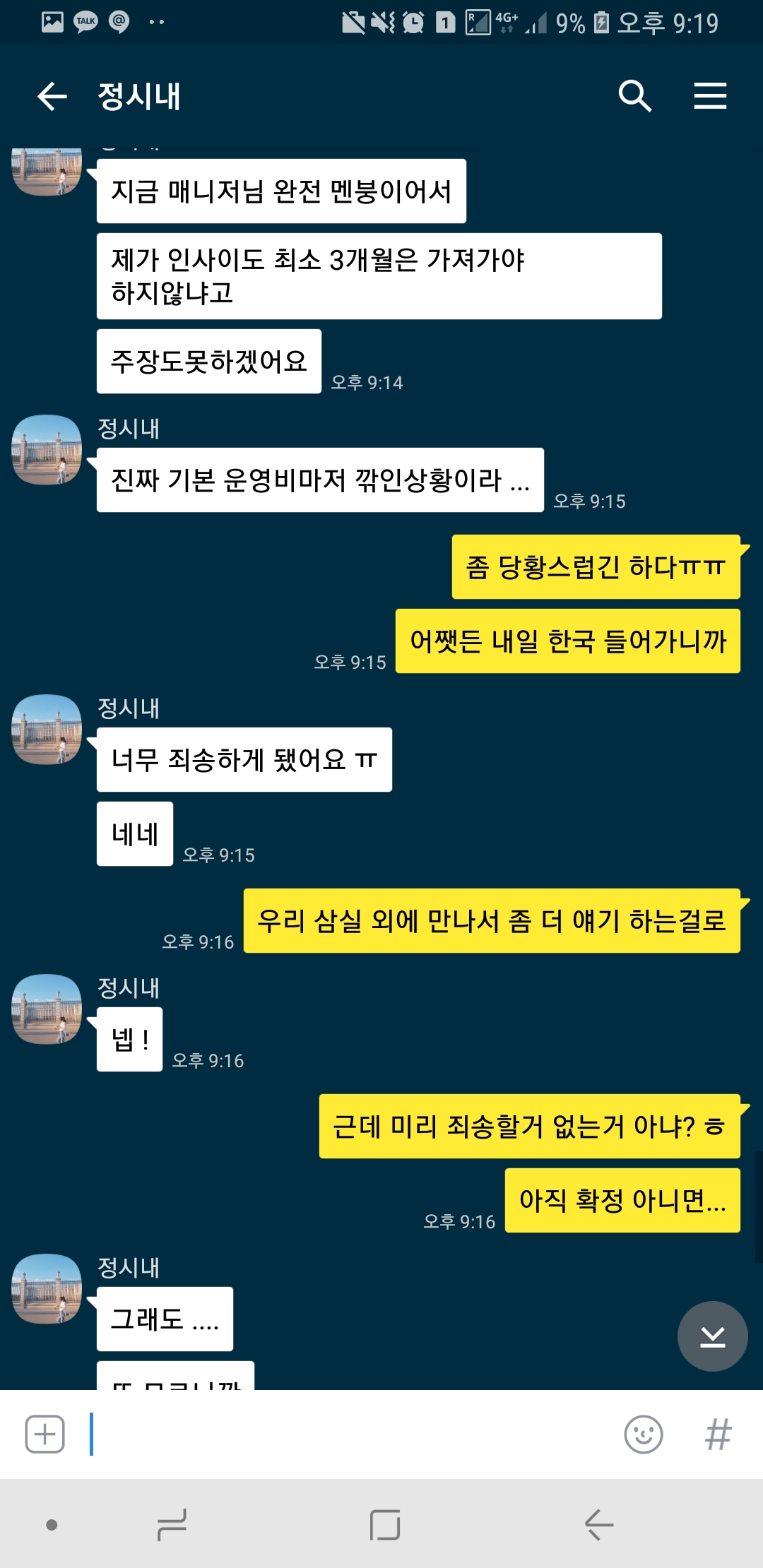Screen dimensions: 763x1568
Task: Tap the system home button
Action: click(x=385, y=1524)
